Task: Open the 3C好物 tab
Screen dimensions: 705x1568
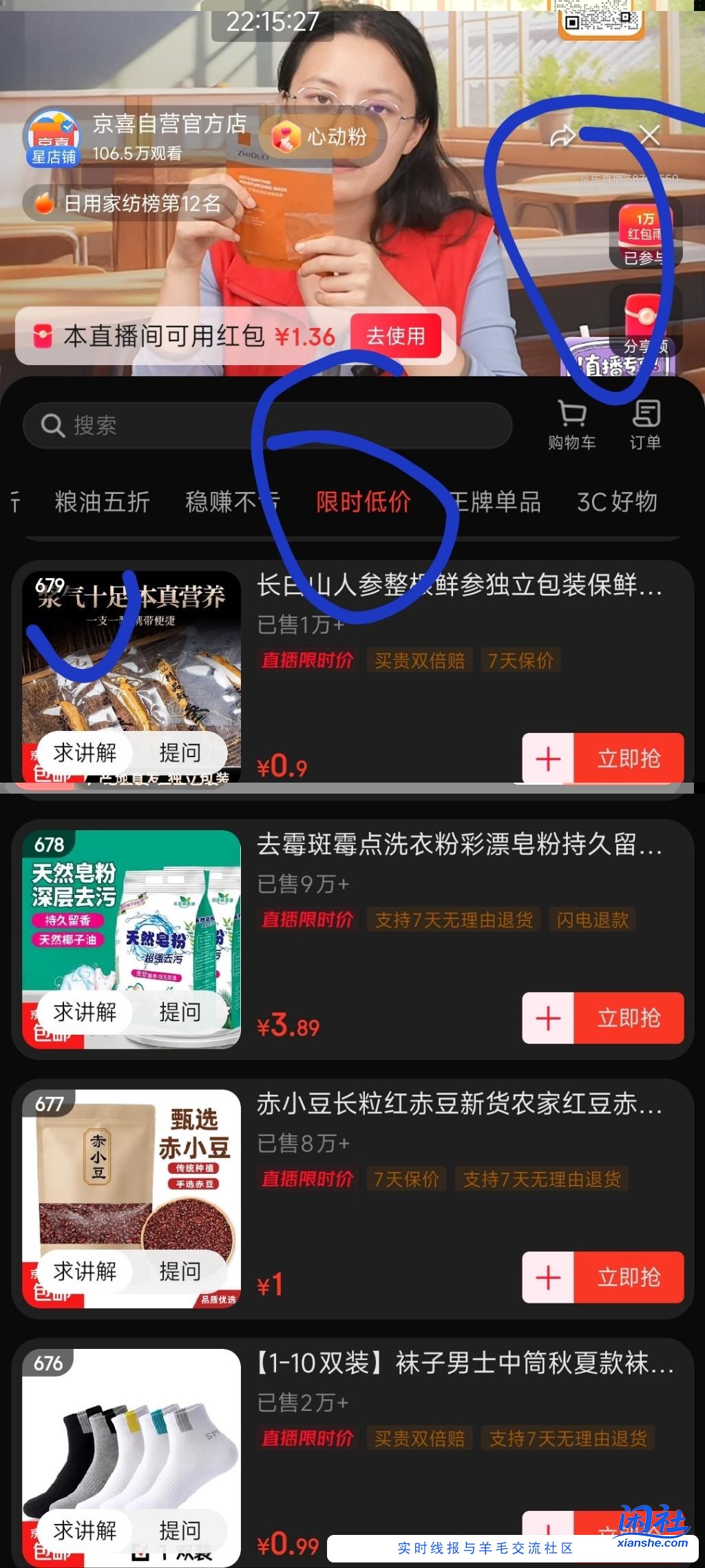Action: 618,503
